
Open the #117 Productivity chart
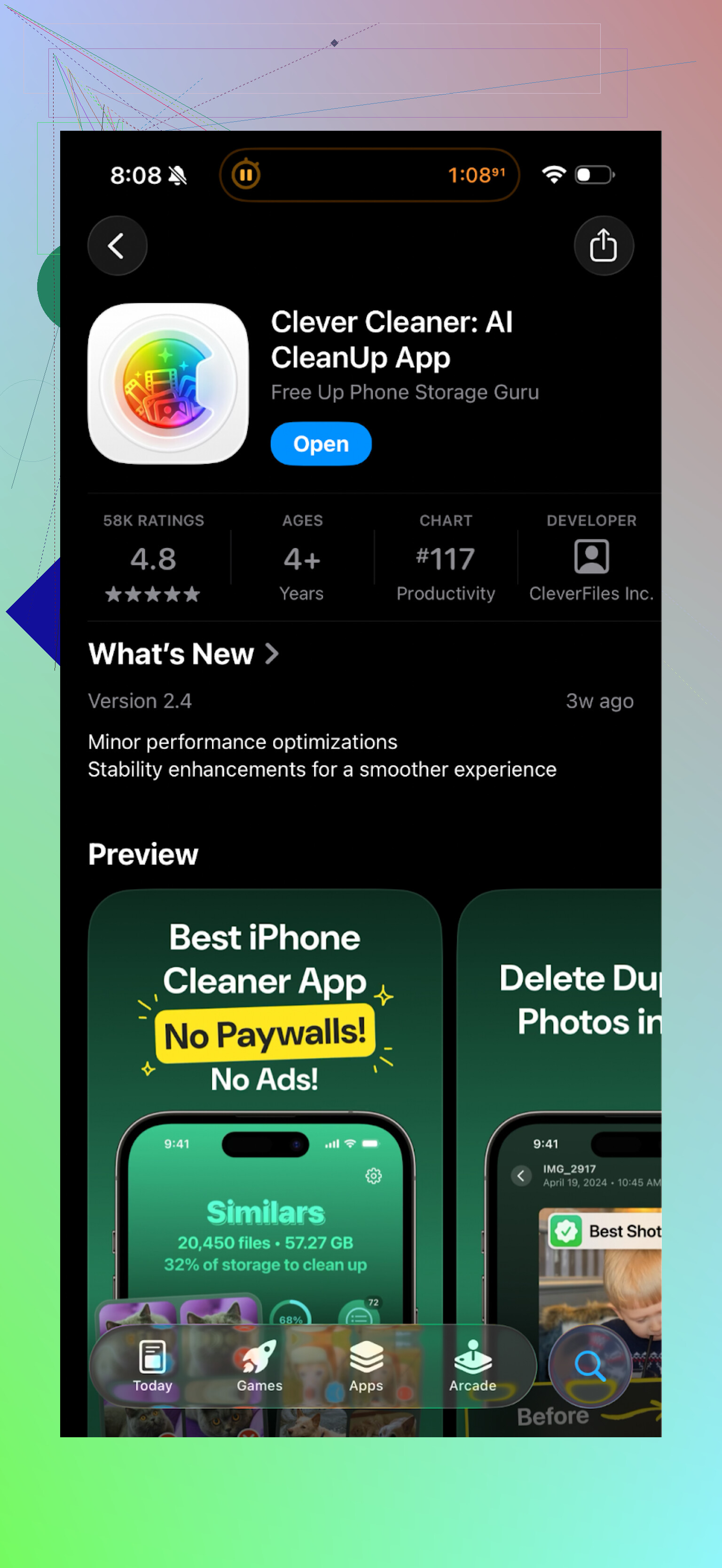point(445,558)
